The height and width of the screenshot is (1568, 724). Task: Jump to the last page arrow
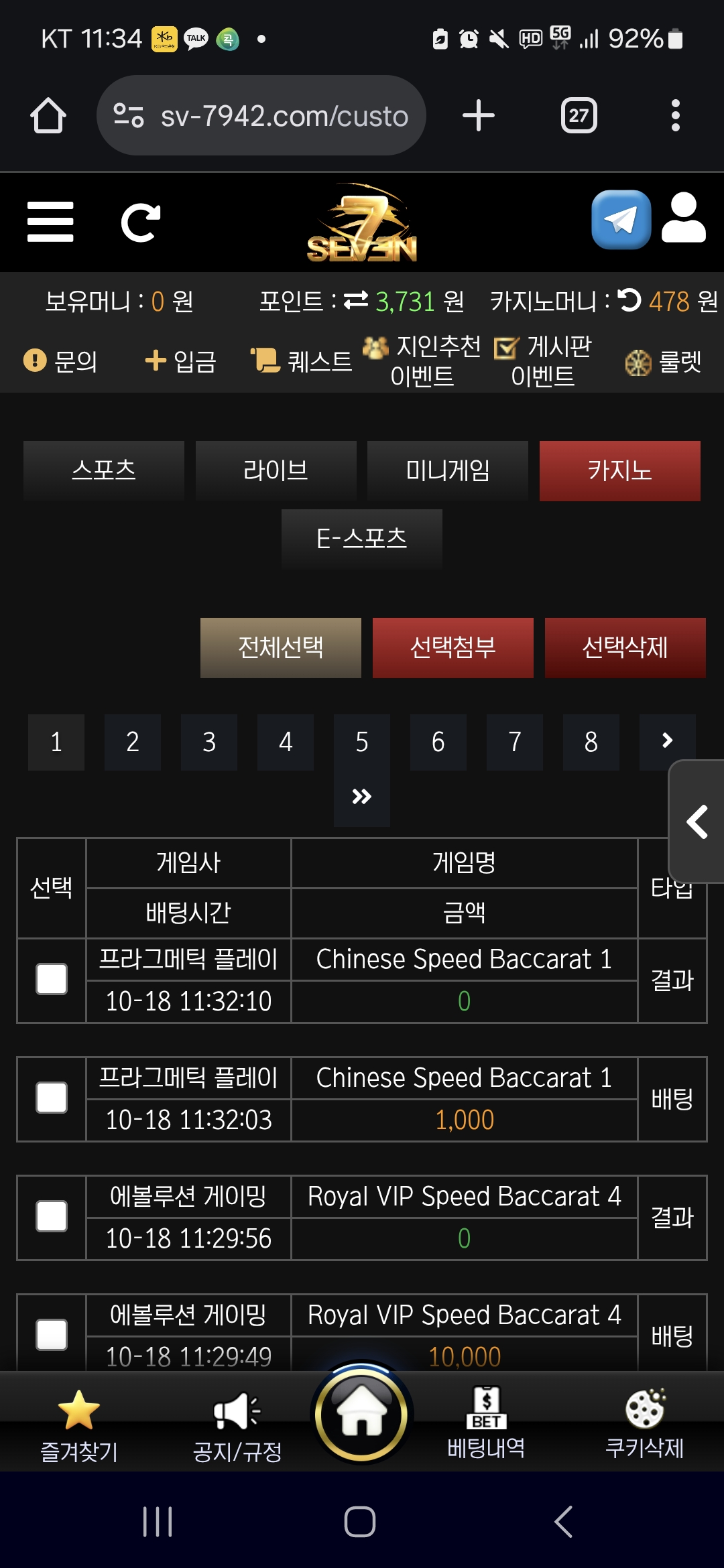(362, 797)
